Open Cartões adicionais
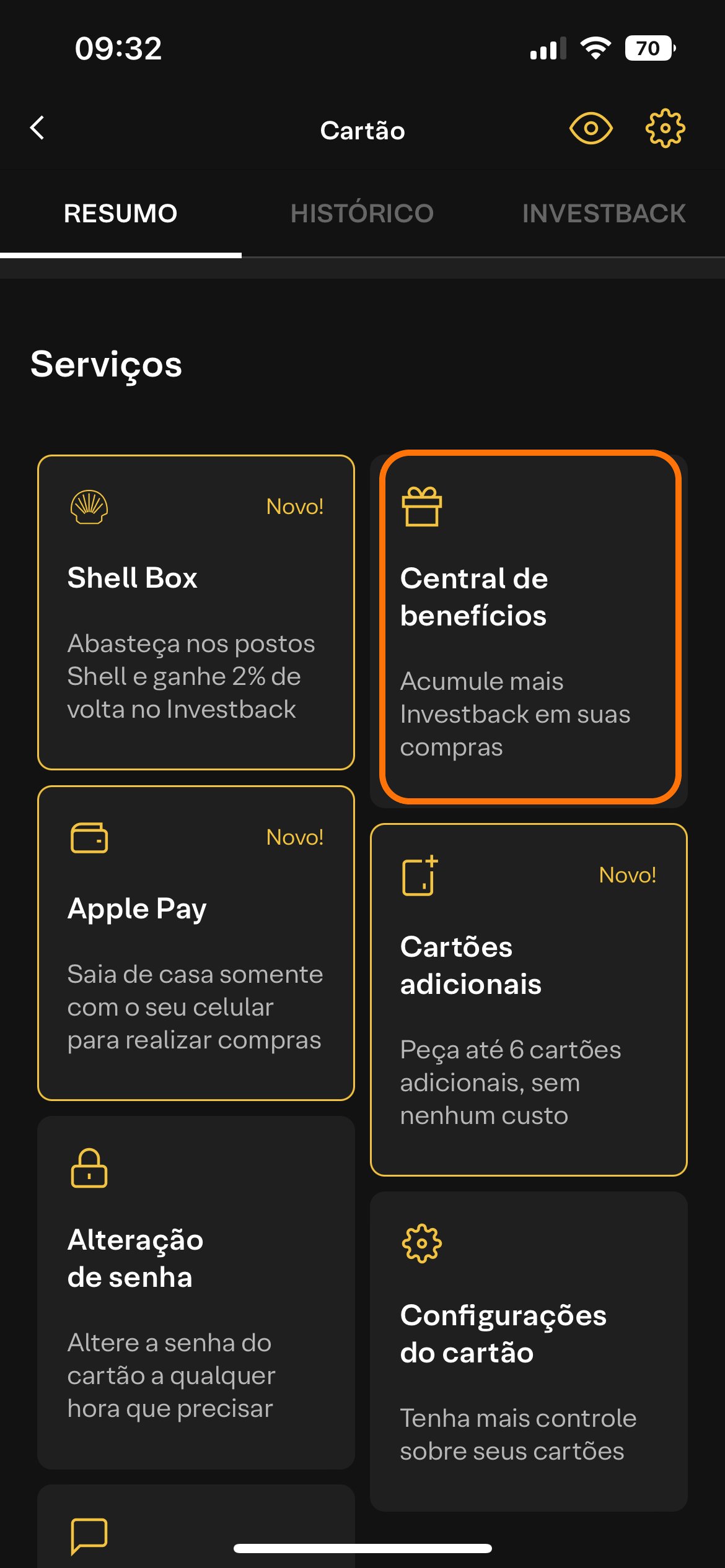 529,1000
